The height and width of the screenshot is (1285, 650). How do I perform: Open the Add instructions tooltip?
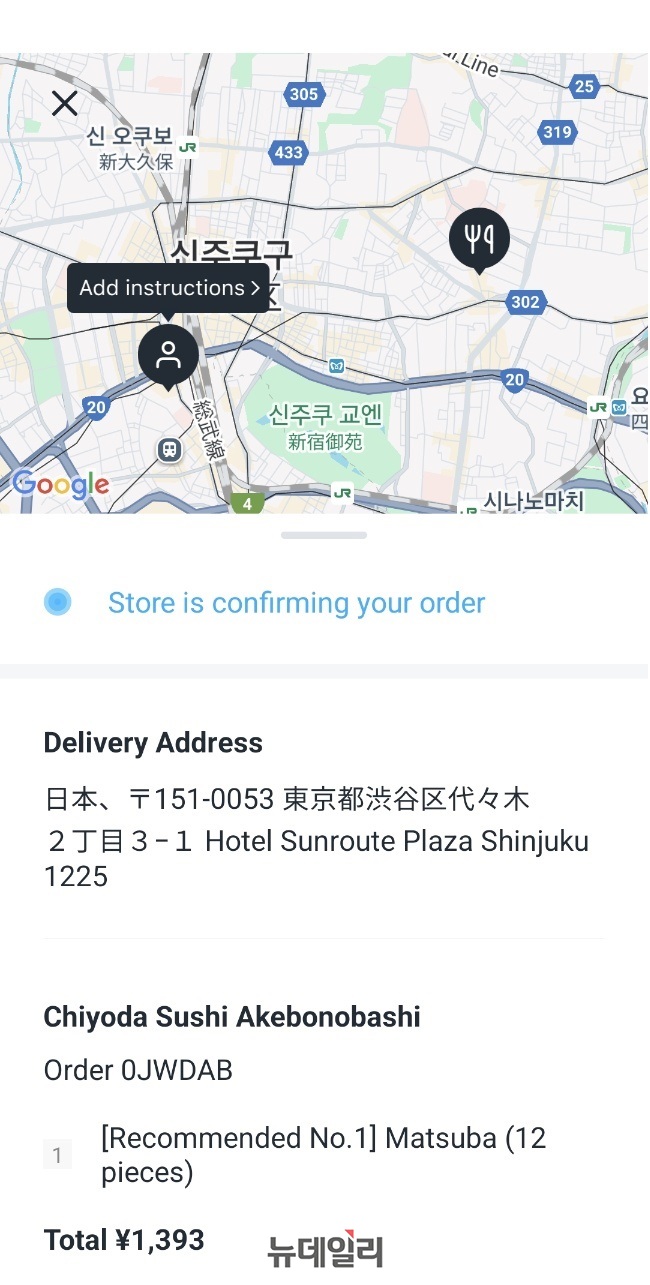click(168, 288)
